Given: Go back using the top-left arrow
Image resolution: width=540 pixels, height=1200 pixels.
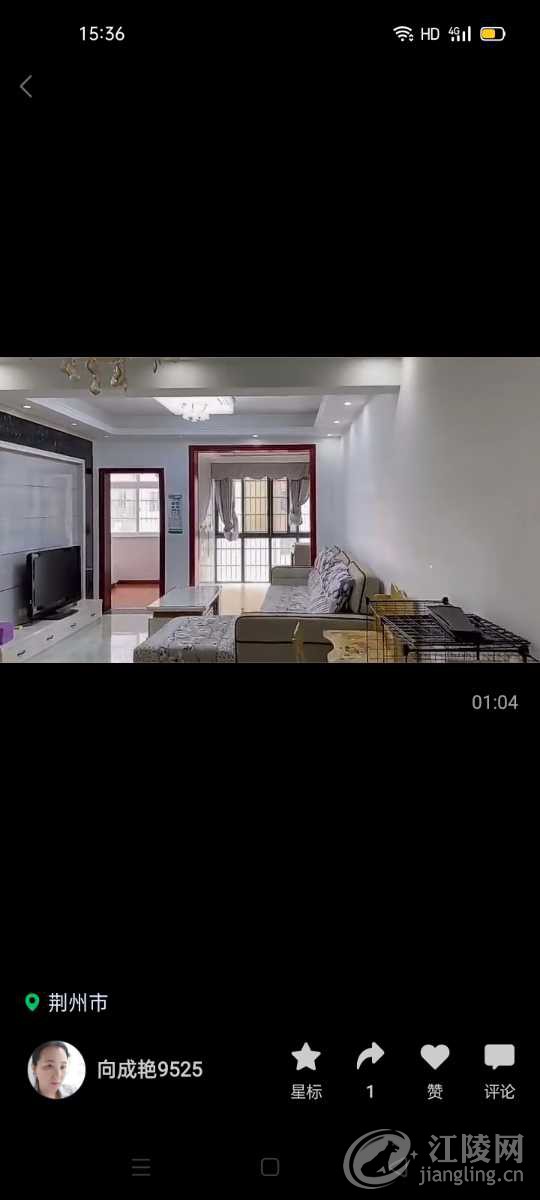Looking at the screenshot, I should coord(26,87).
